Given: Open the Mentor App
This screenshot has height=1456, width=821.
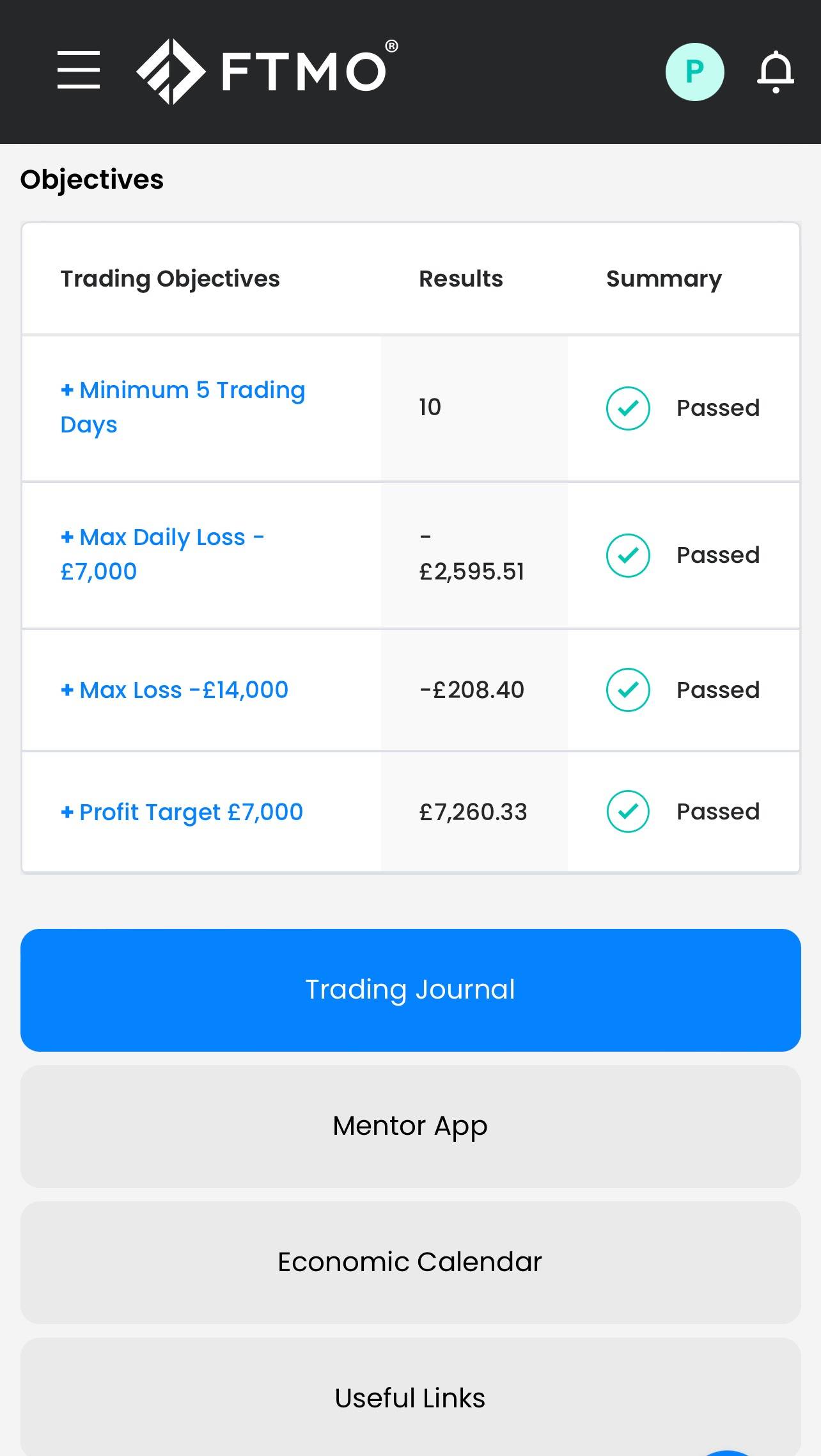Looking at the screenshot, I should click(410, 1126).
